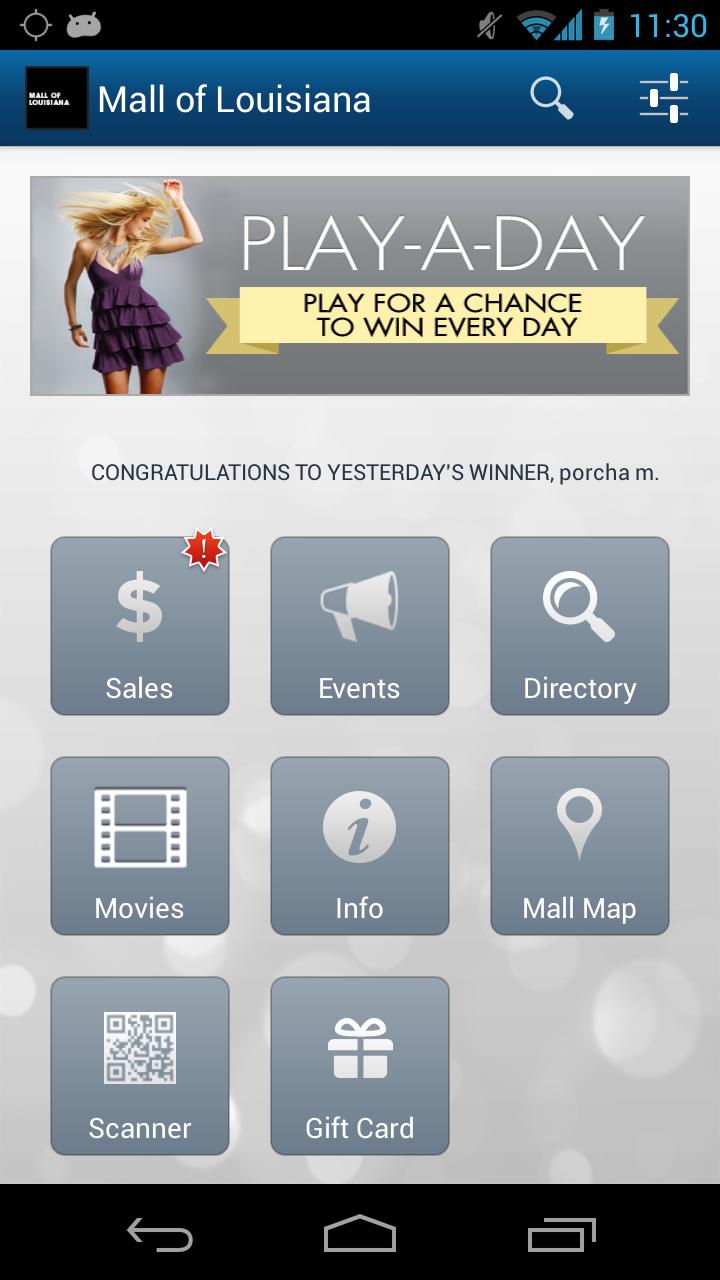
Task: Go to the home screen with the system home button
Action: 360,1234
